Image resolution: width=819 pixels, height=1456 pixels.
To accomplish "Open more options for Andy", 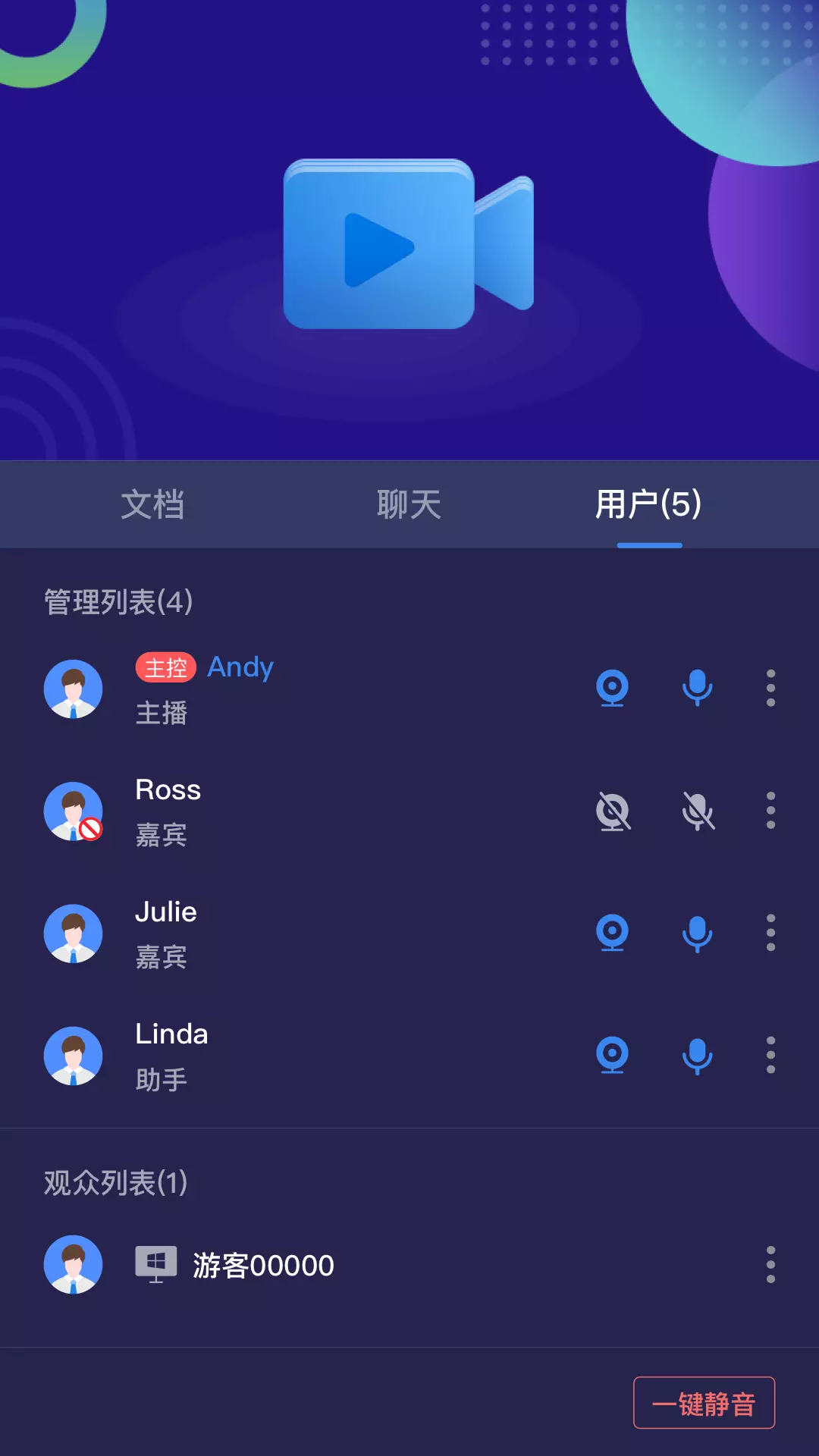I will pyautogui.click(x=770, y=689).
